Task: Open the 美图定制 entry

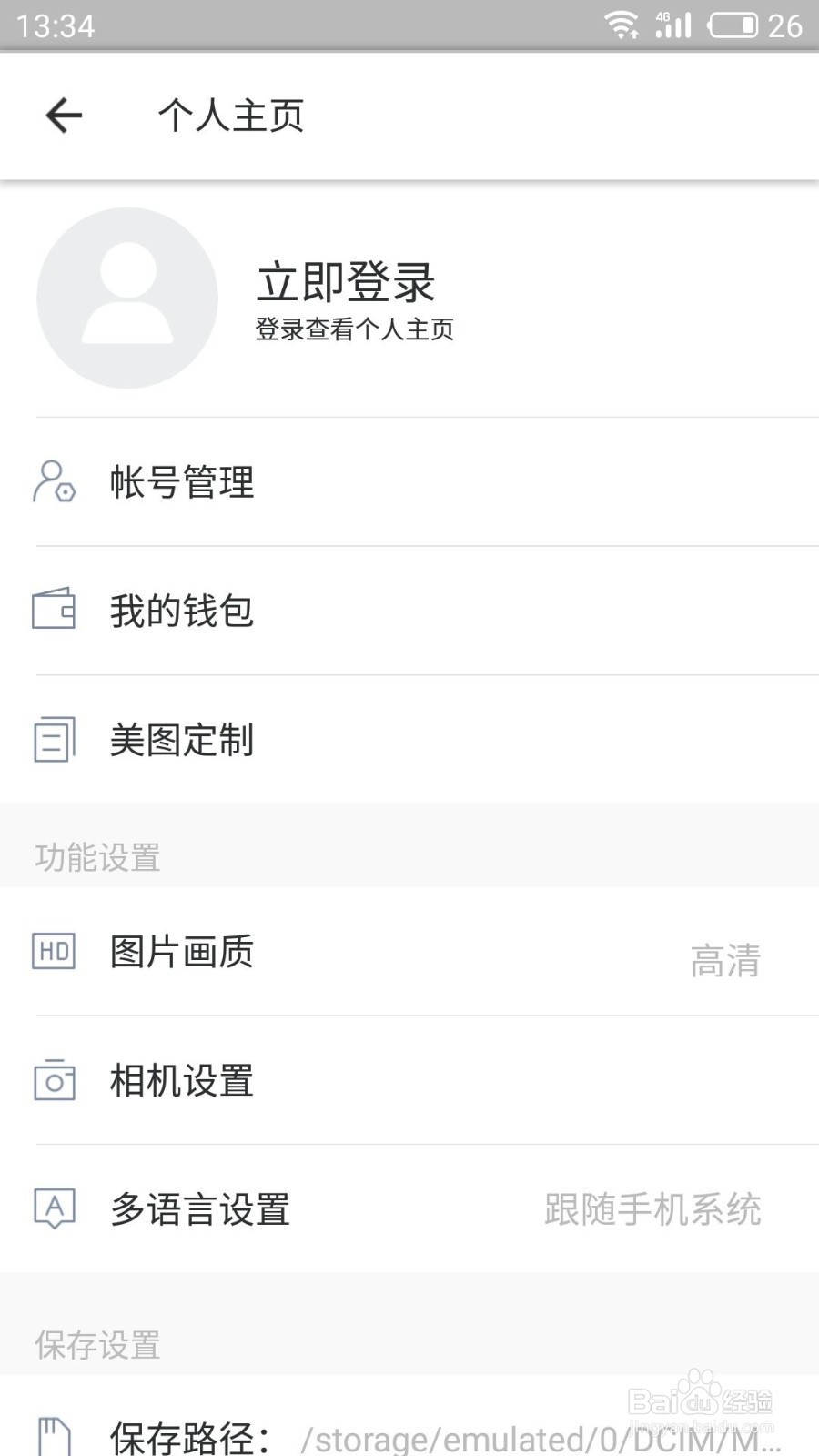Action: 409,739
